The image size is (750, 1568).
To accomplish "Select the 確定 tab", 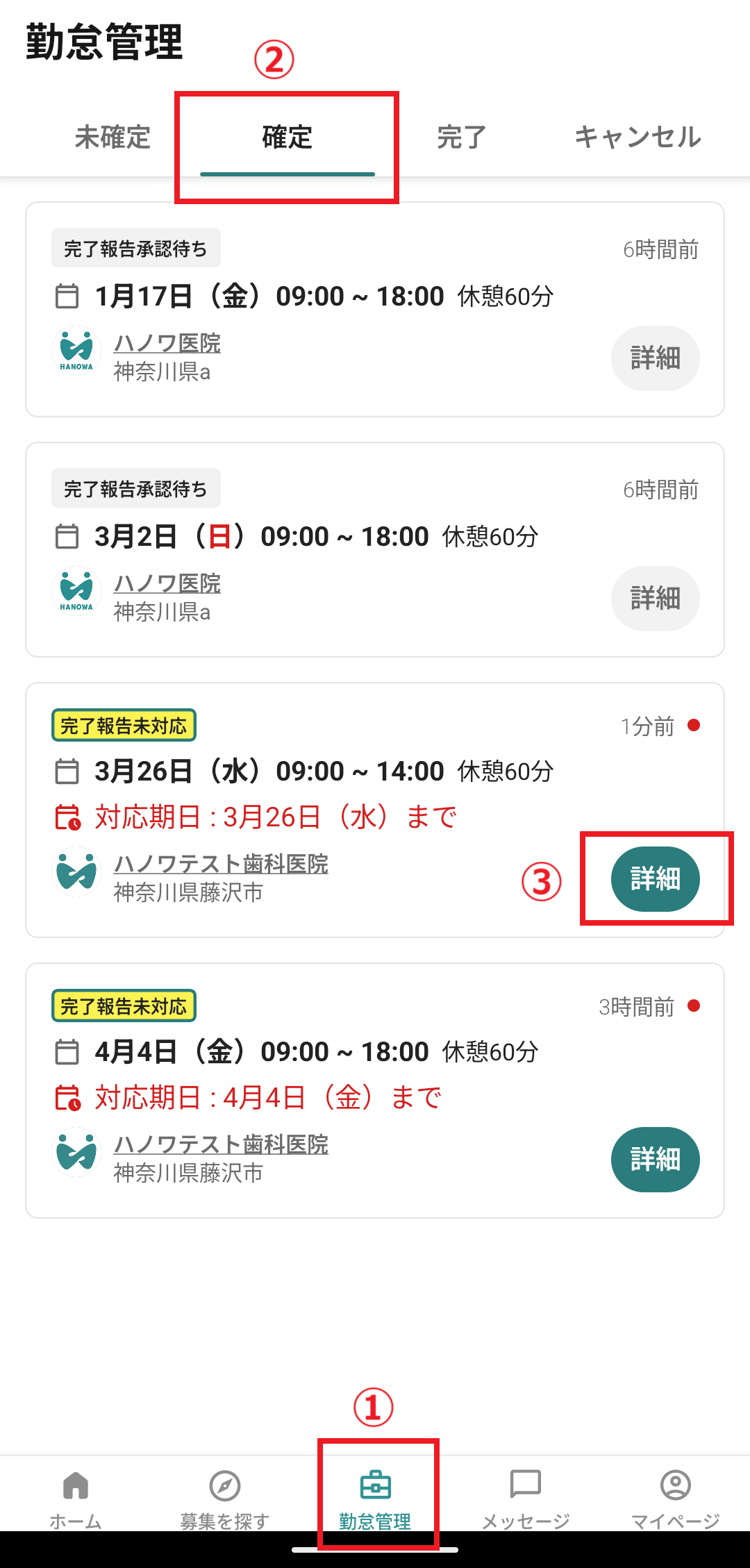I will coord(287,137).
